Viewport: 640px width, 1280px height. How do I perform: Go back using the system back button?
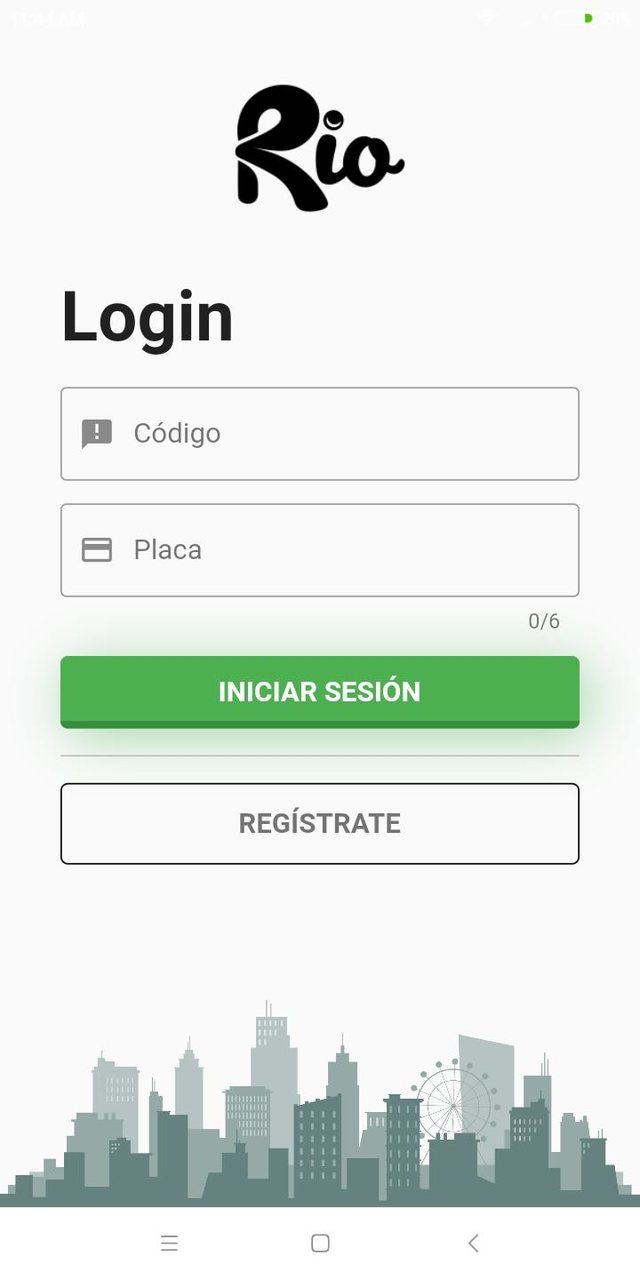[x=473, y=1243]
